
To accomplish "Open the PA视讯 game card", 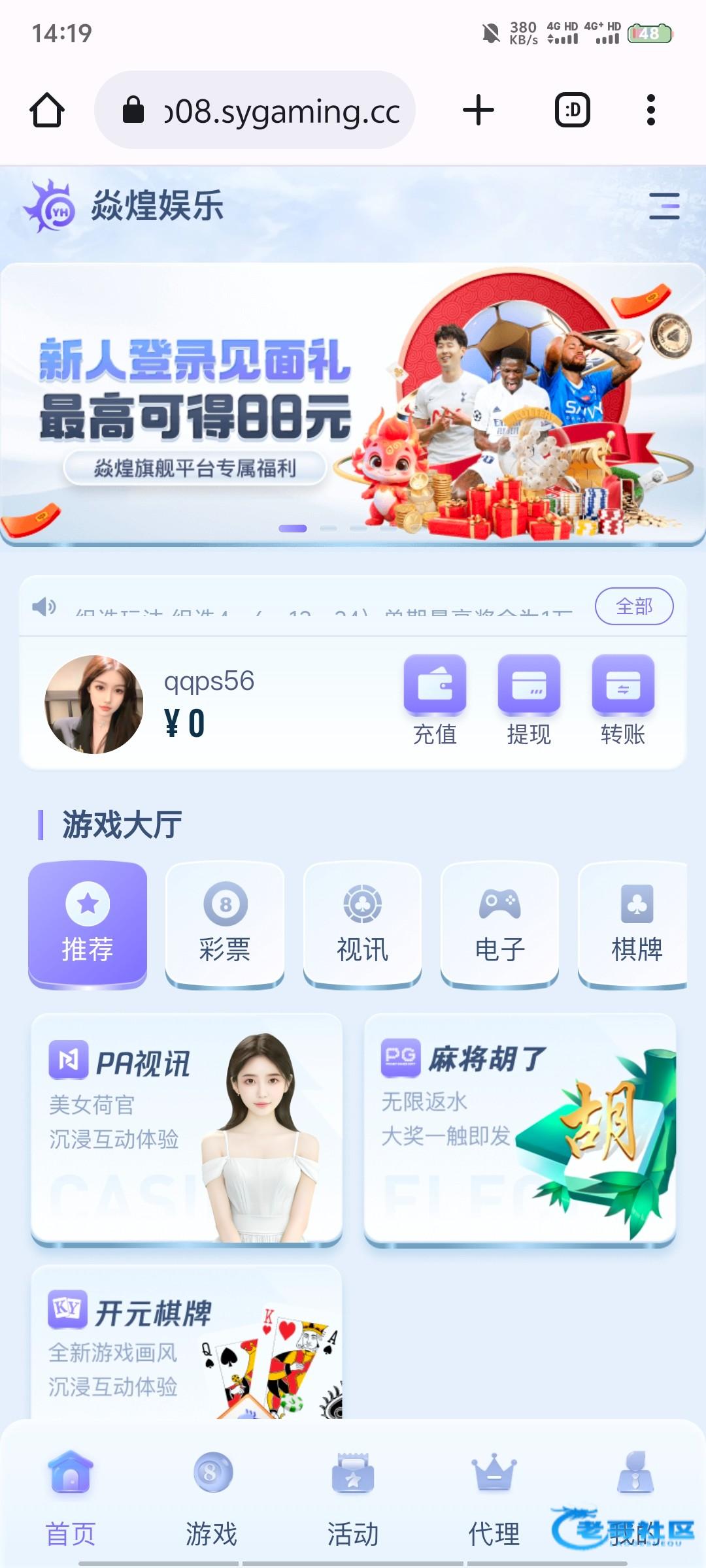I will [187, 1129].
